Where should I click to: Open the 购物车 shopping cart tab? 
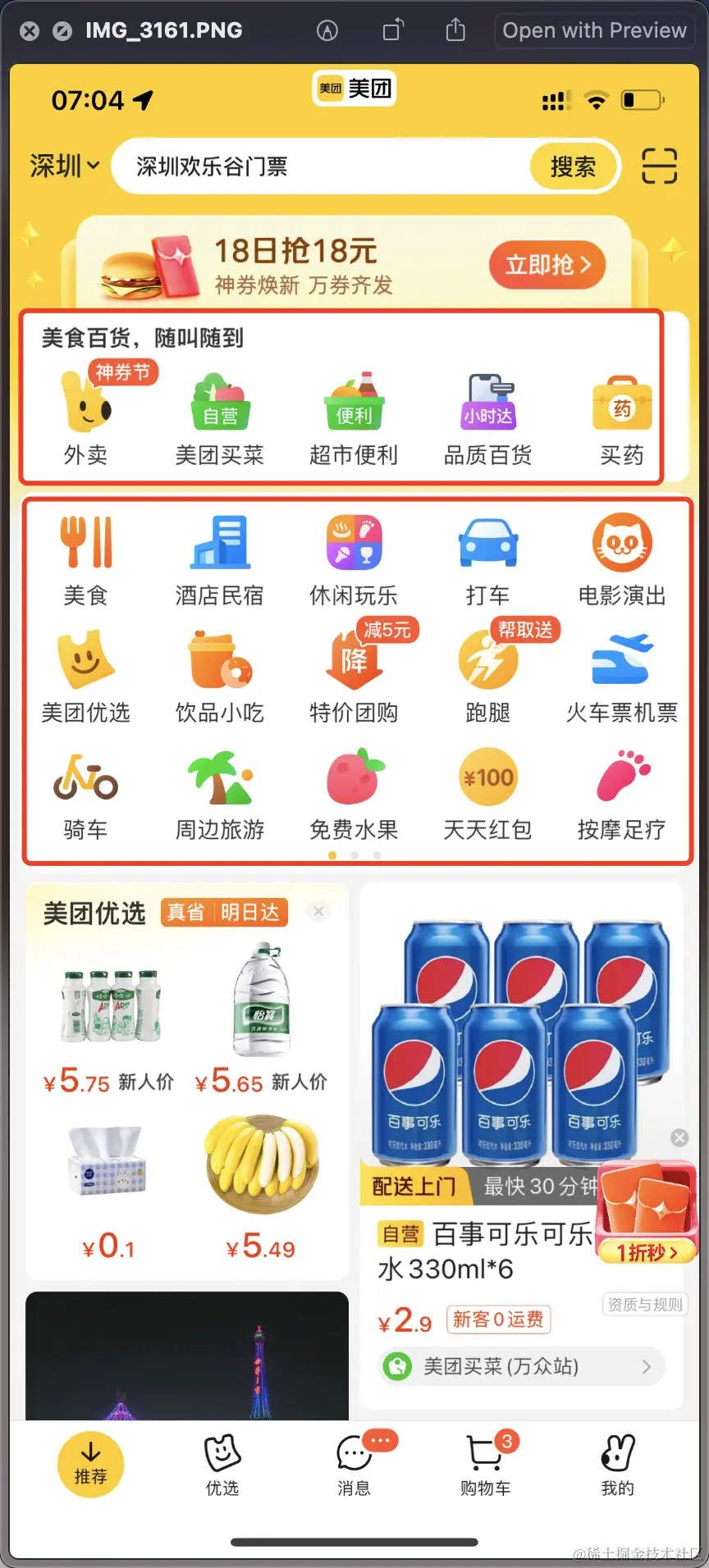click(485, 1465)
